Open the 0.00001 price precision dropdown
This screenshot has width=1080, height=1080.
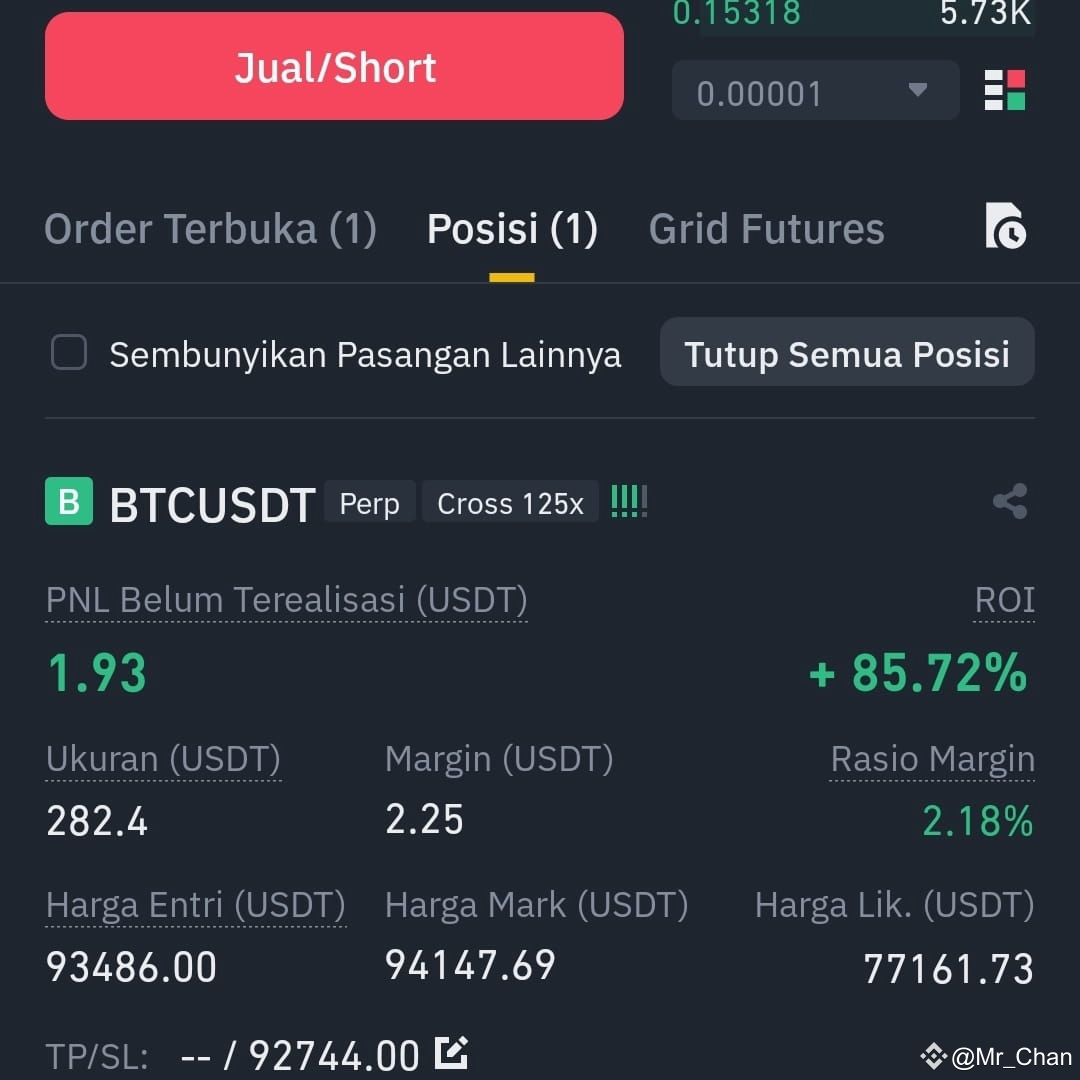coord(816,90)
